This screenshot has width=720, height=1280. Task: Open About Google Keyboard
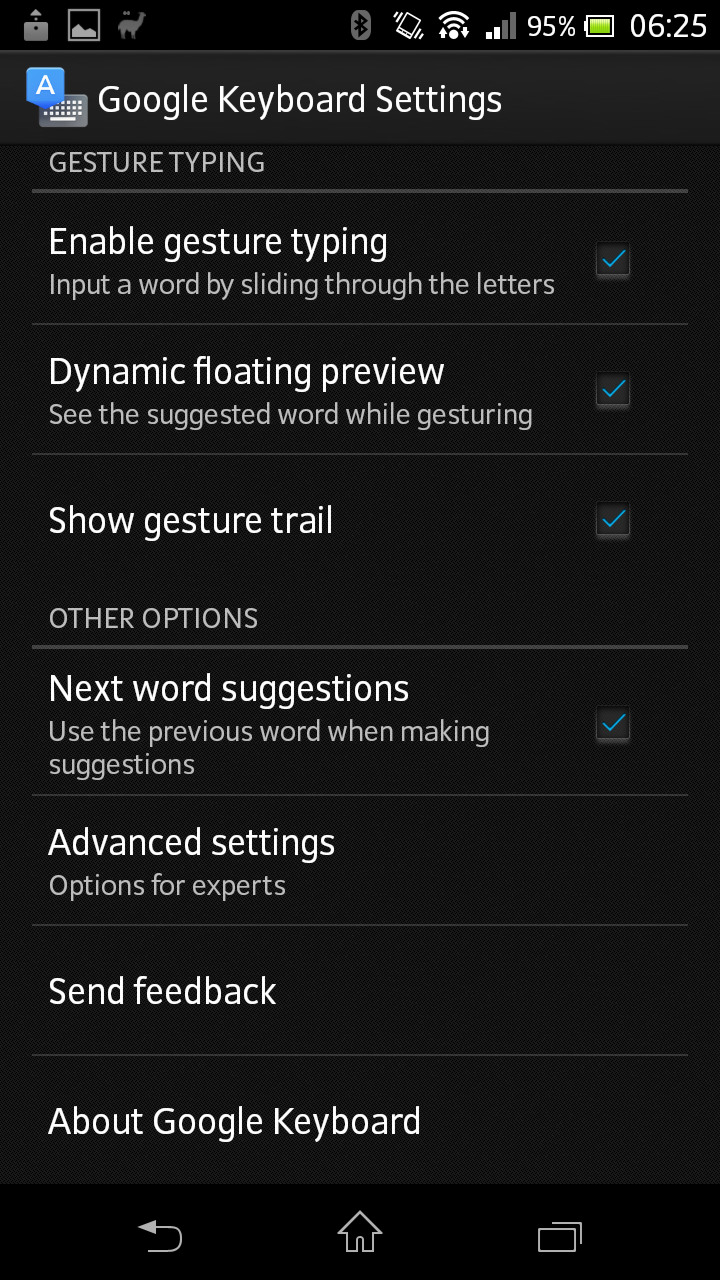coord(360,1121)
